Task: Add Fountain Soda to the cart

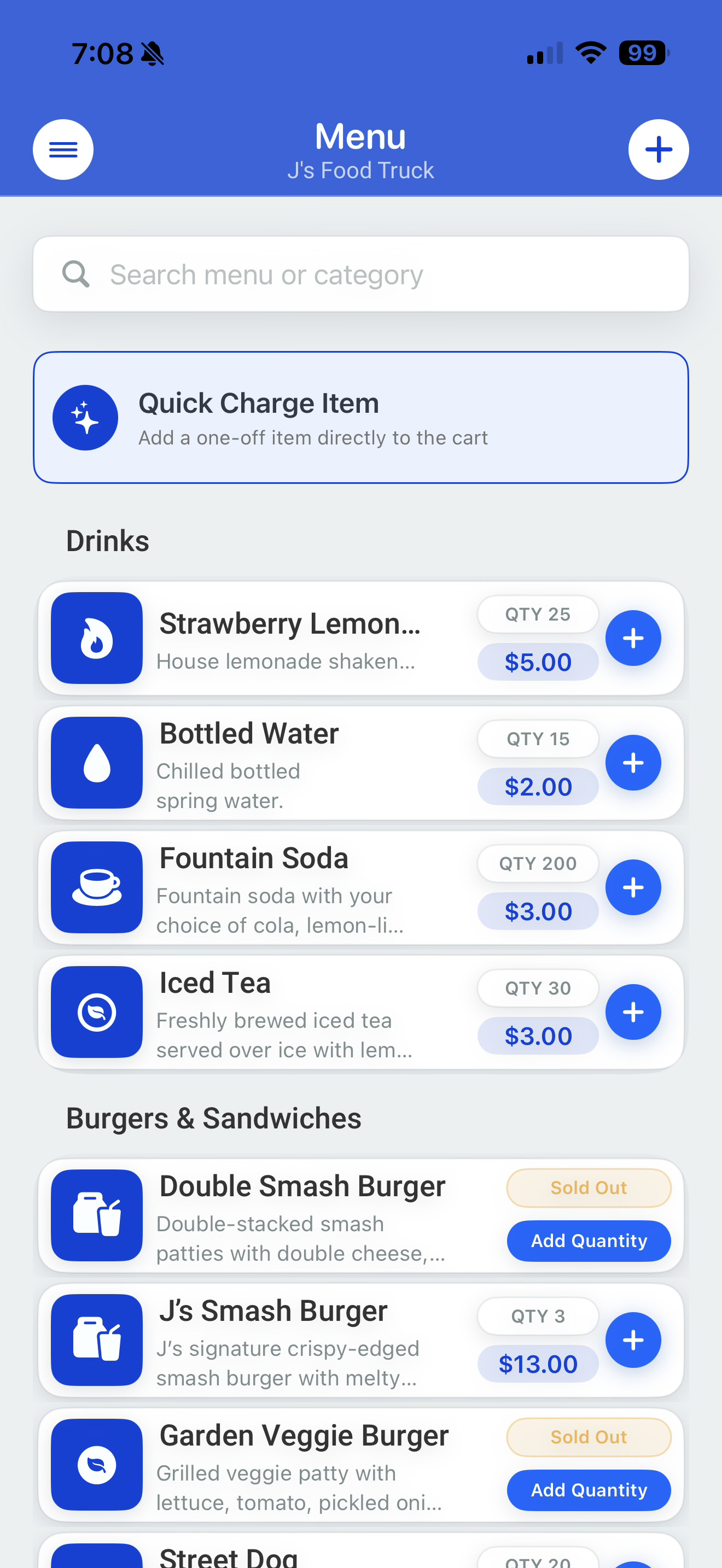Action: coord(633,887)
